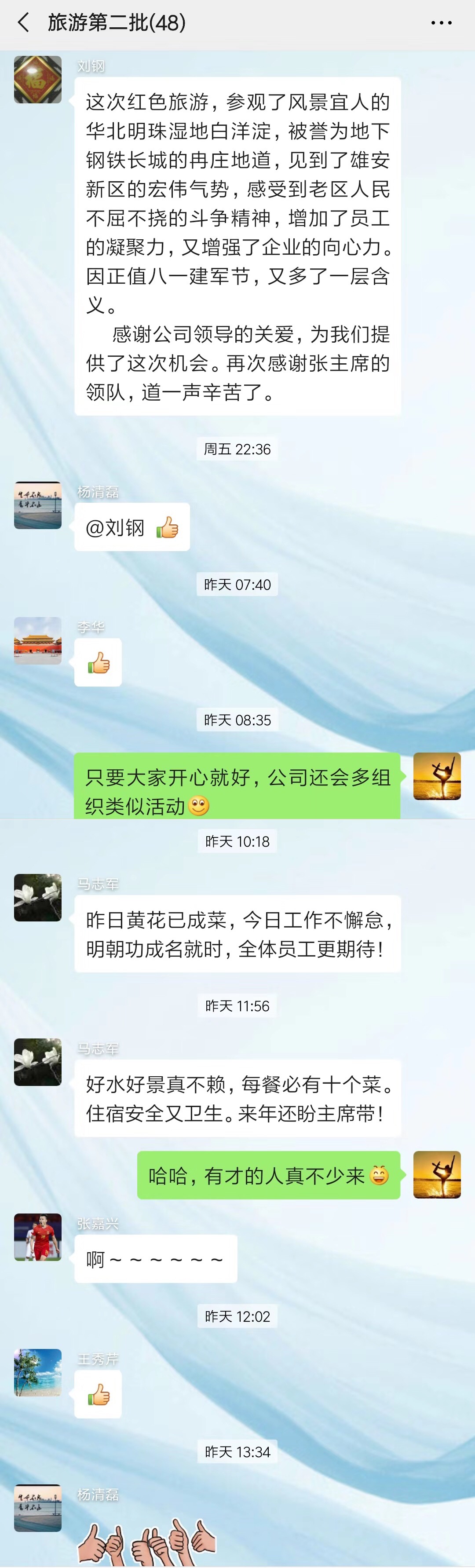Tap 李华's avatar
Screen dimensions: 475x1568
[x=38, y=640]
